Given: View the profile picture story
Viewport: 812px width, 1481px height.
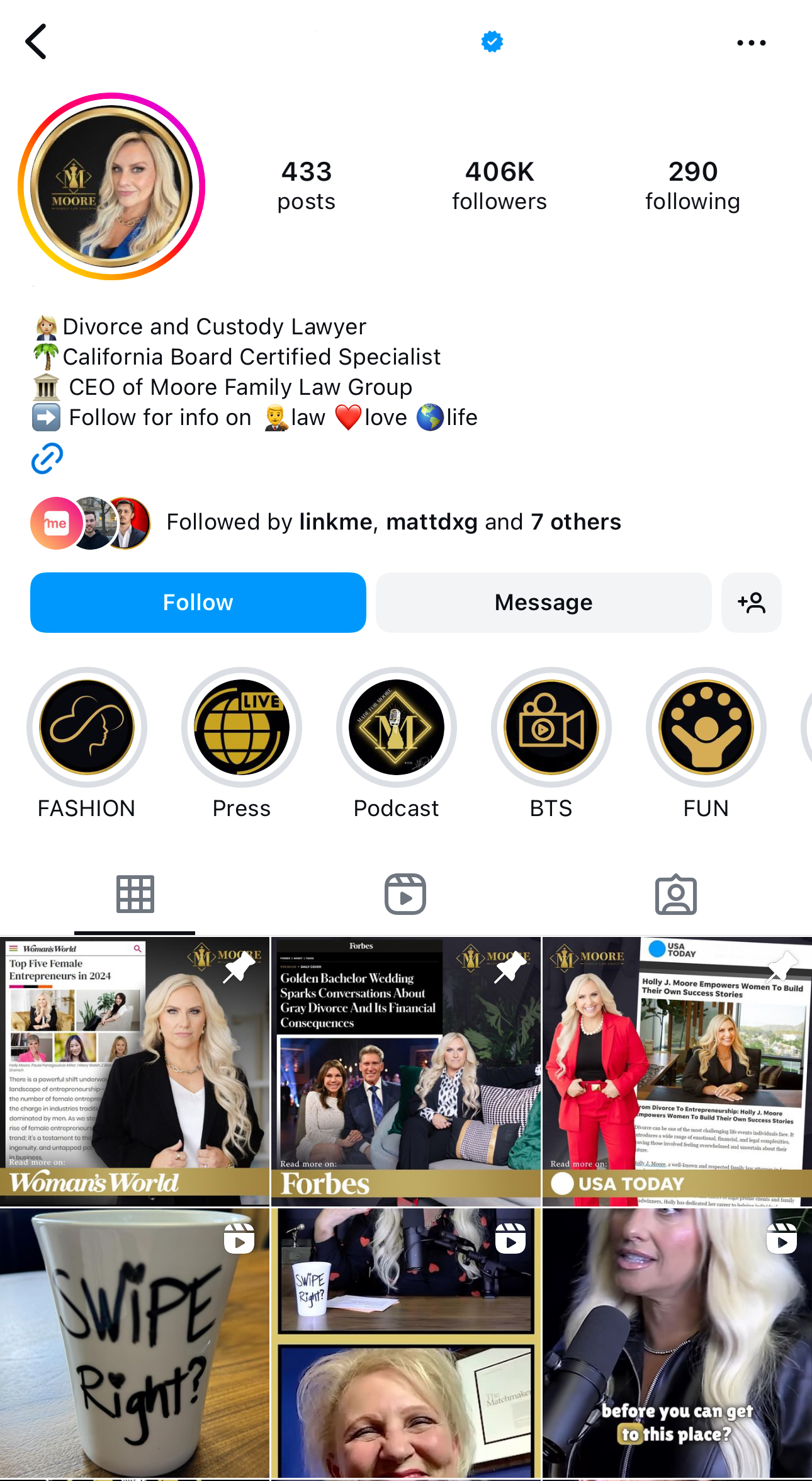Looking at the screenshot, I should click(111, 186).
